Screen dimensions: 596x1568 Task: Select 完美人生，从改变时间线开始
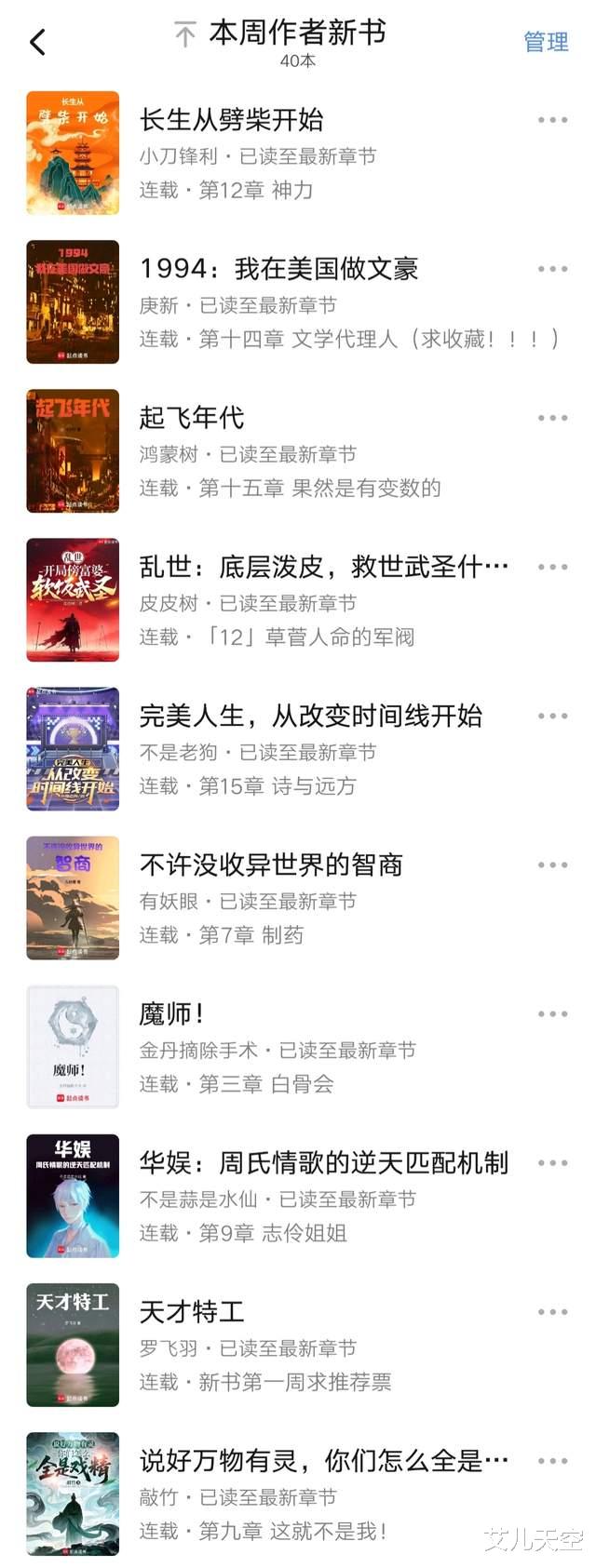tap(310, 716)
